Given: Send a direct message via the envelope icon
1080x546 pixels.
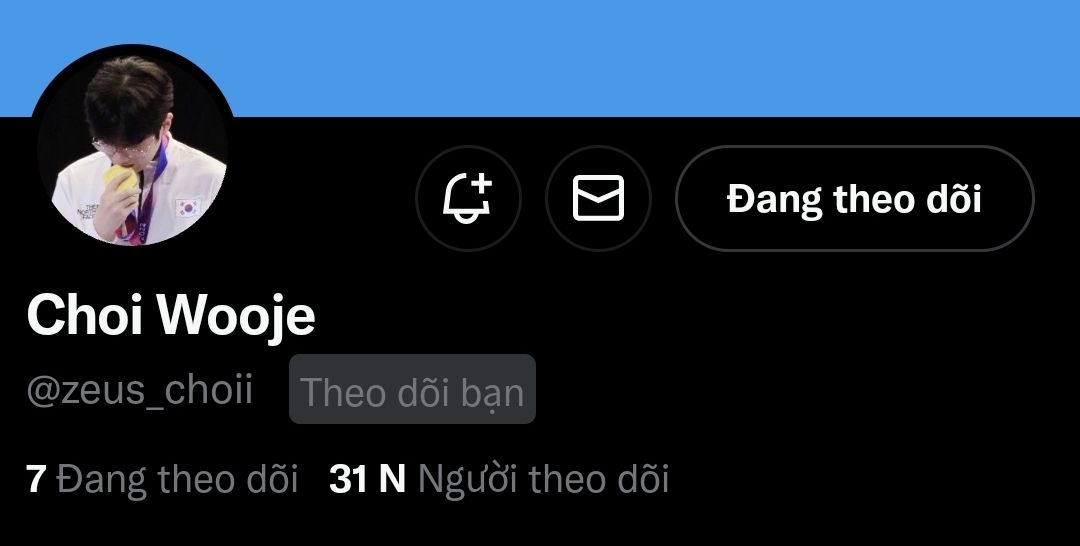Looking at the screenshot, I should tap(598, 198).
